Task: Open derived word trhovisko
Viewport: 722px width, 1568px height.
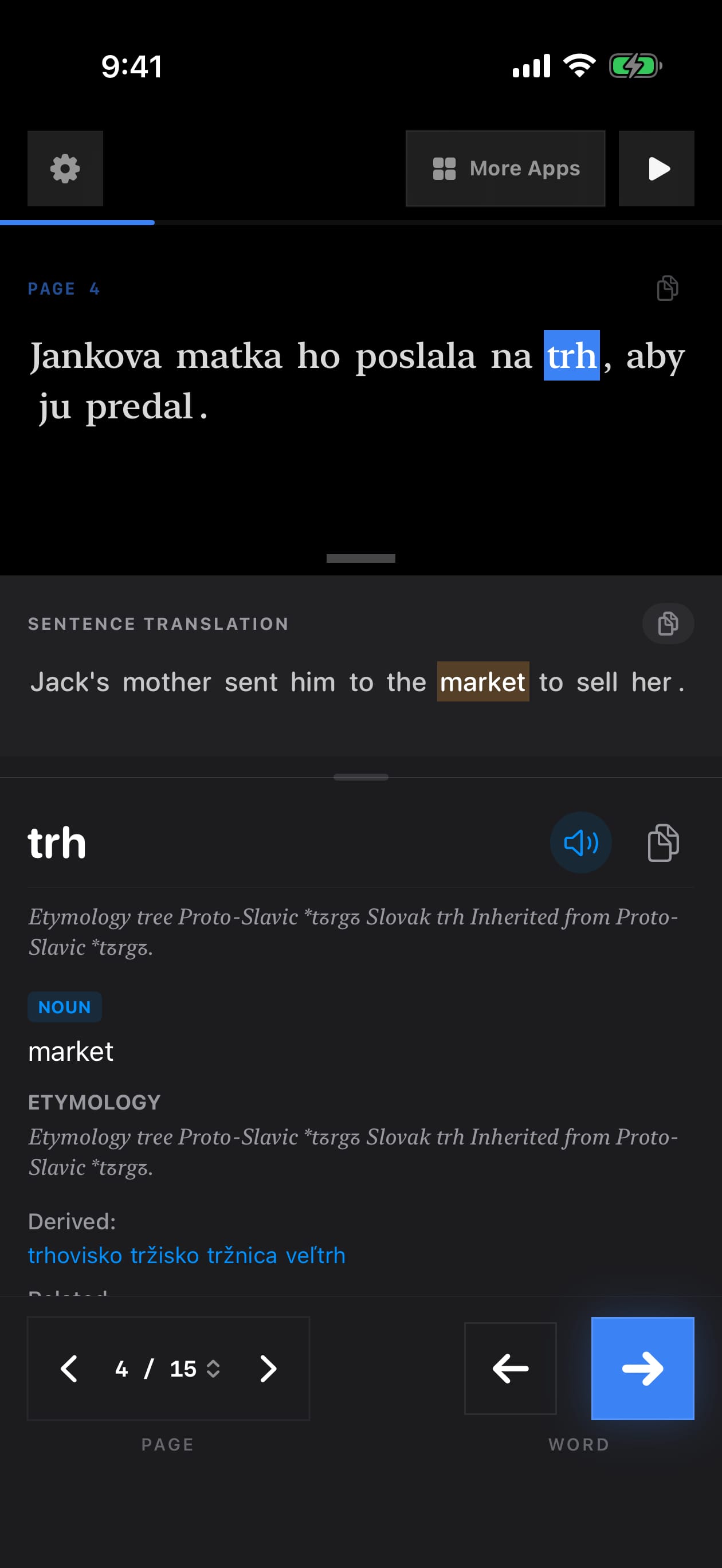Action: 75,1255
